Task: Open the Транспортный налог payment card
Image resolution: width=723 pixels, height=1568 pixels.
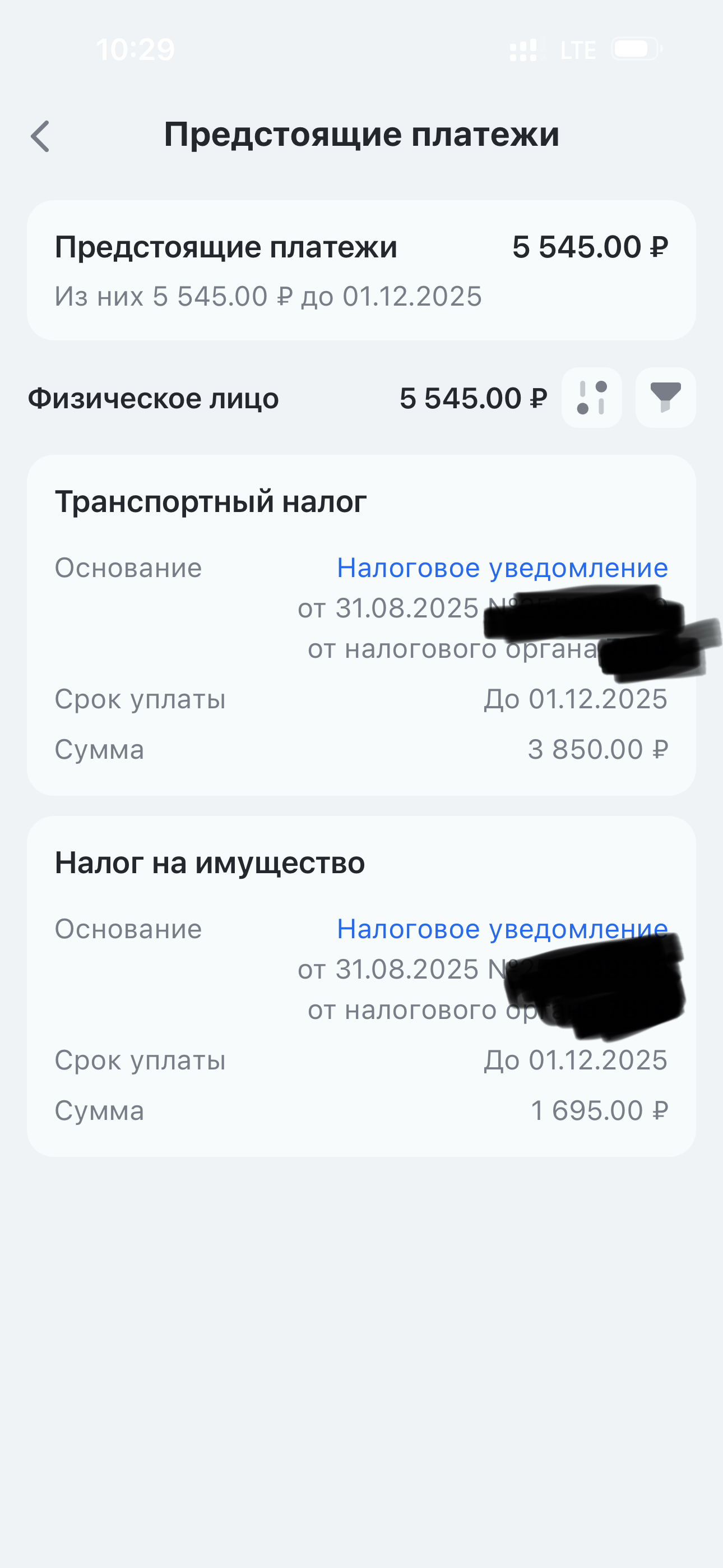Action: click(x=211, y=503)
